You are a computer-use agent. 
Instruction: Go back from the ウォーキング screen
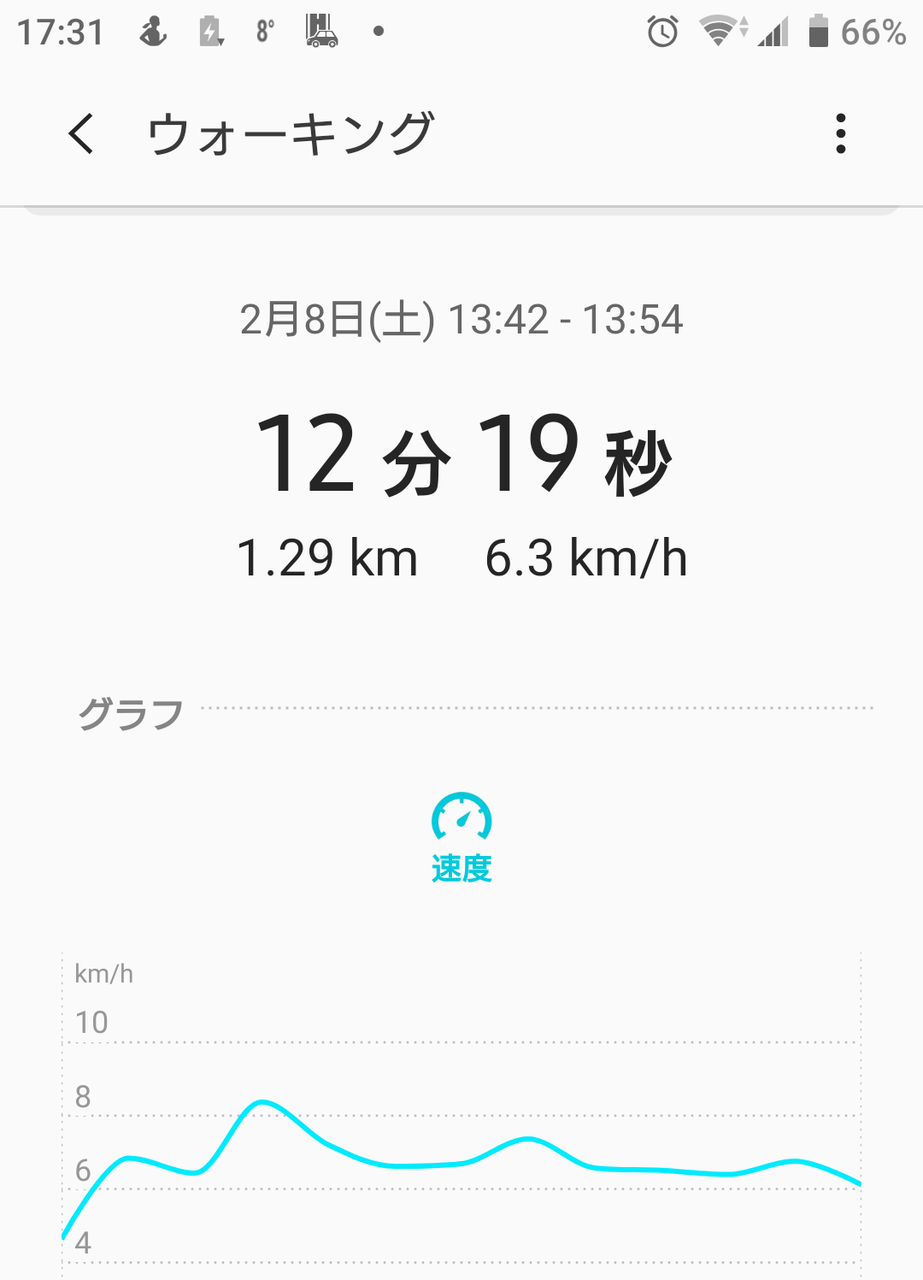(81, 134)
